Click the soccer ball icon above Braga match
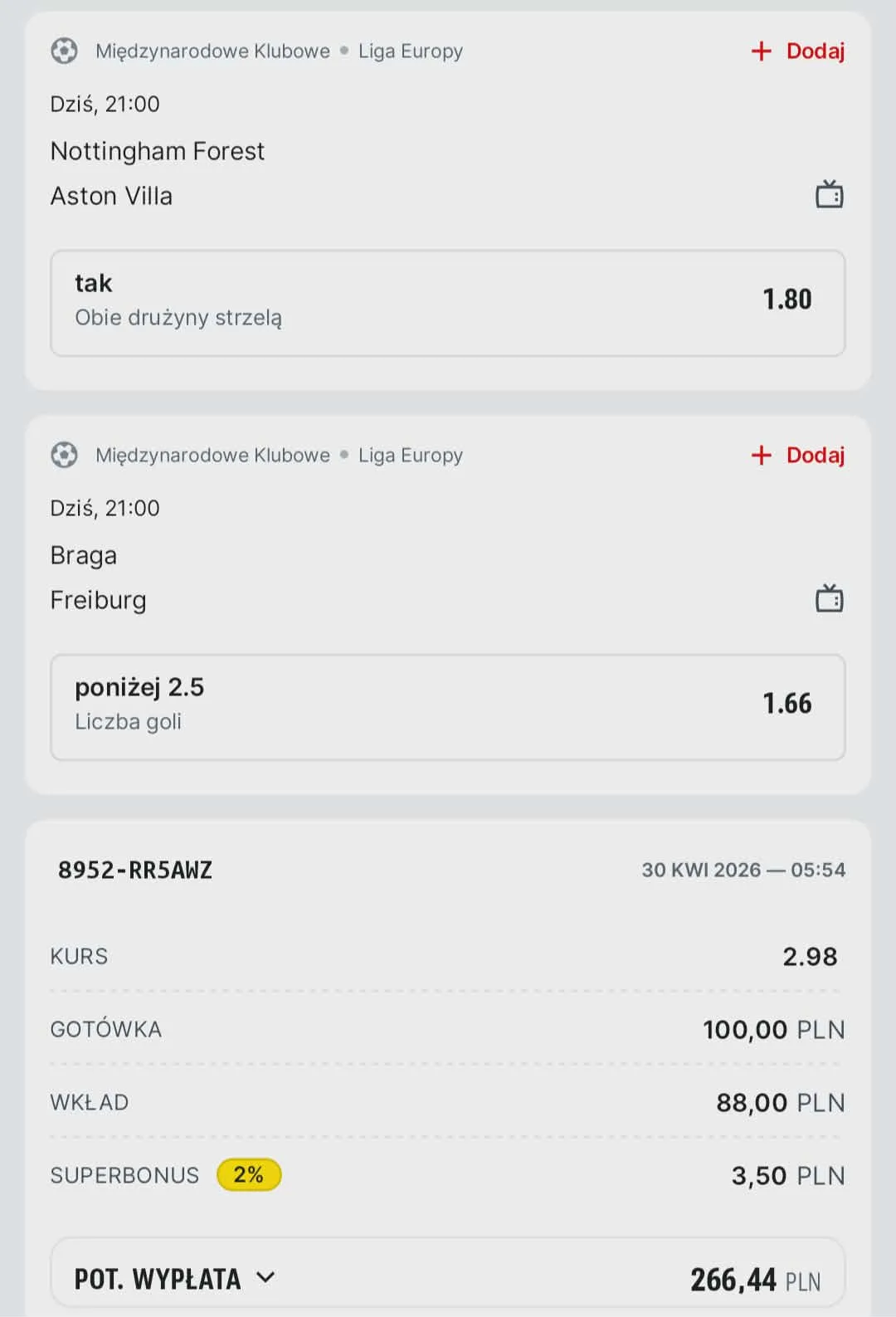This screenshot has width=896, height=1317. (x=62, y=455)
